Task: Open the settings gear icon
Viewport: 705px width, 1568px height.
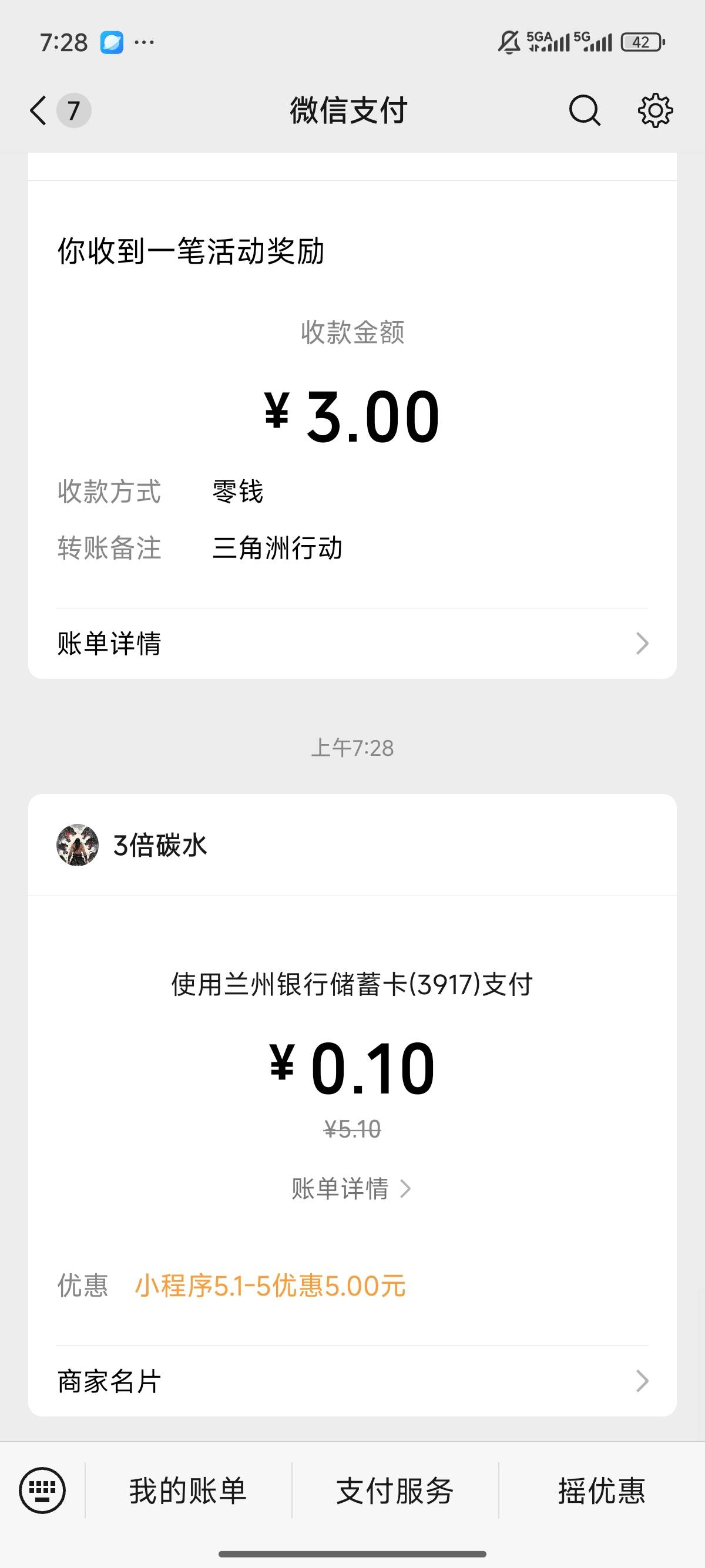Action: pyautogui.click(x=655, y=111)
